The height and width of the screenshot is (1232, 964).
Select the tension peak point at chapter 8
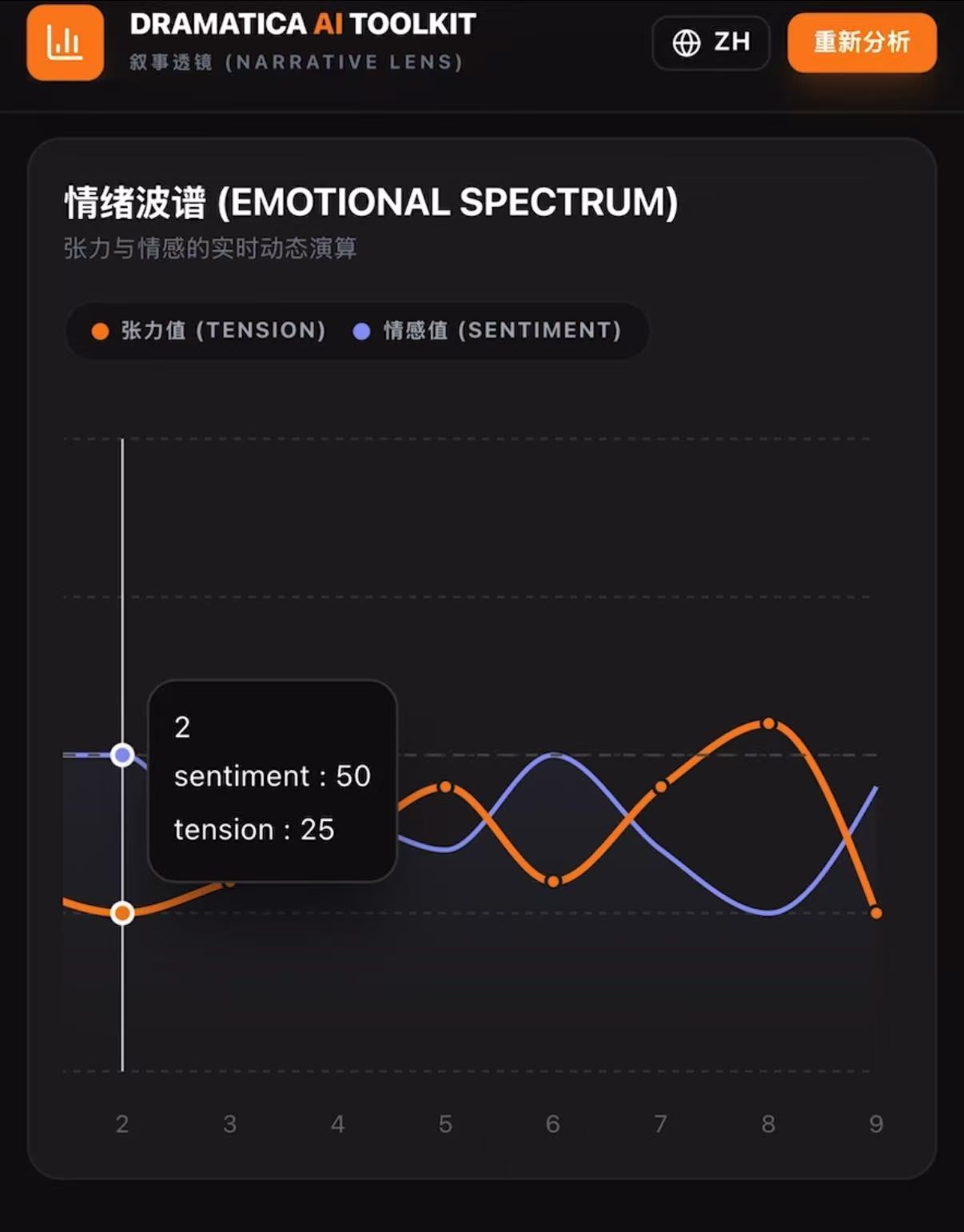pos(768,724)
